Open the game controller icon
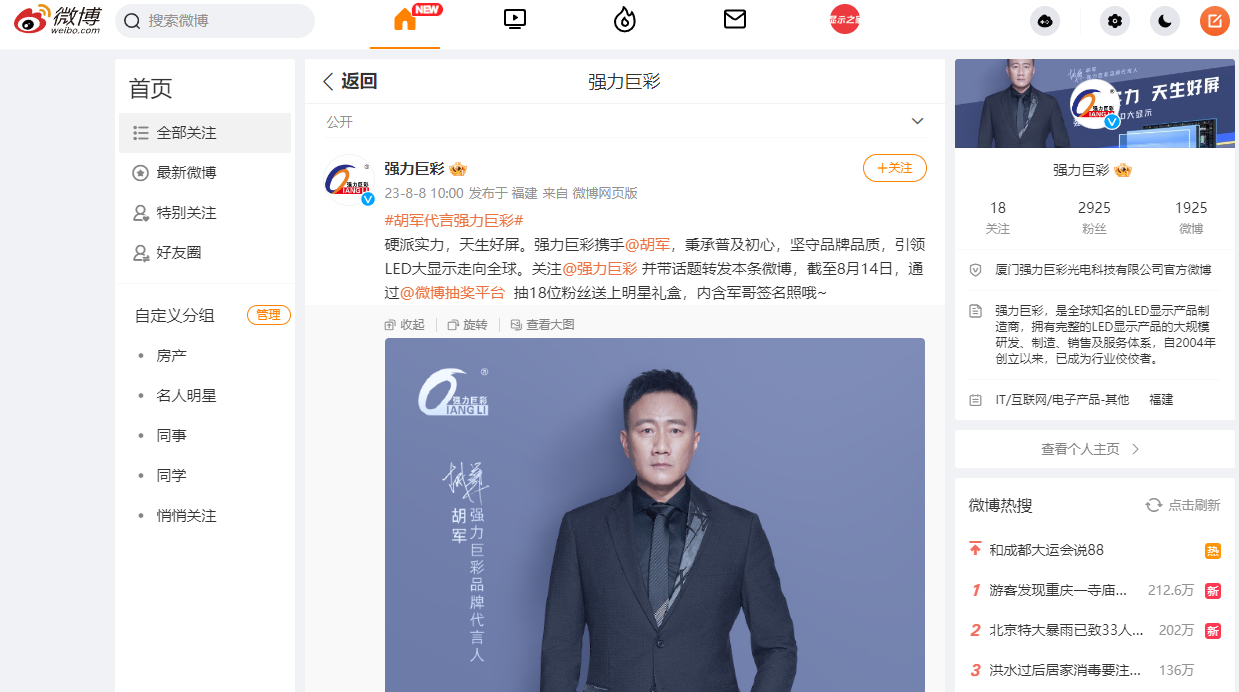1239x692 pixels. coord(1045,21)
